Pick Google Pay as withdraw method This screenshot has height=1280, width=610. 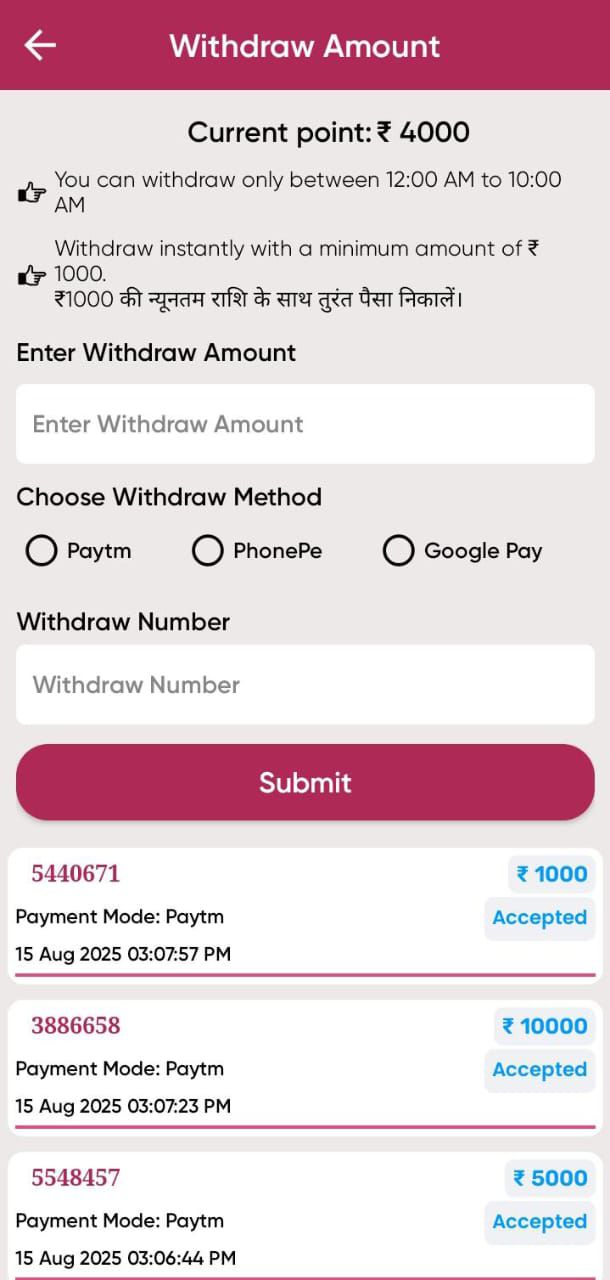click(x=399, y=551)
